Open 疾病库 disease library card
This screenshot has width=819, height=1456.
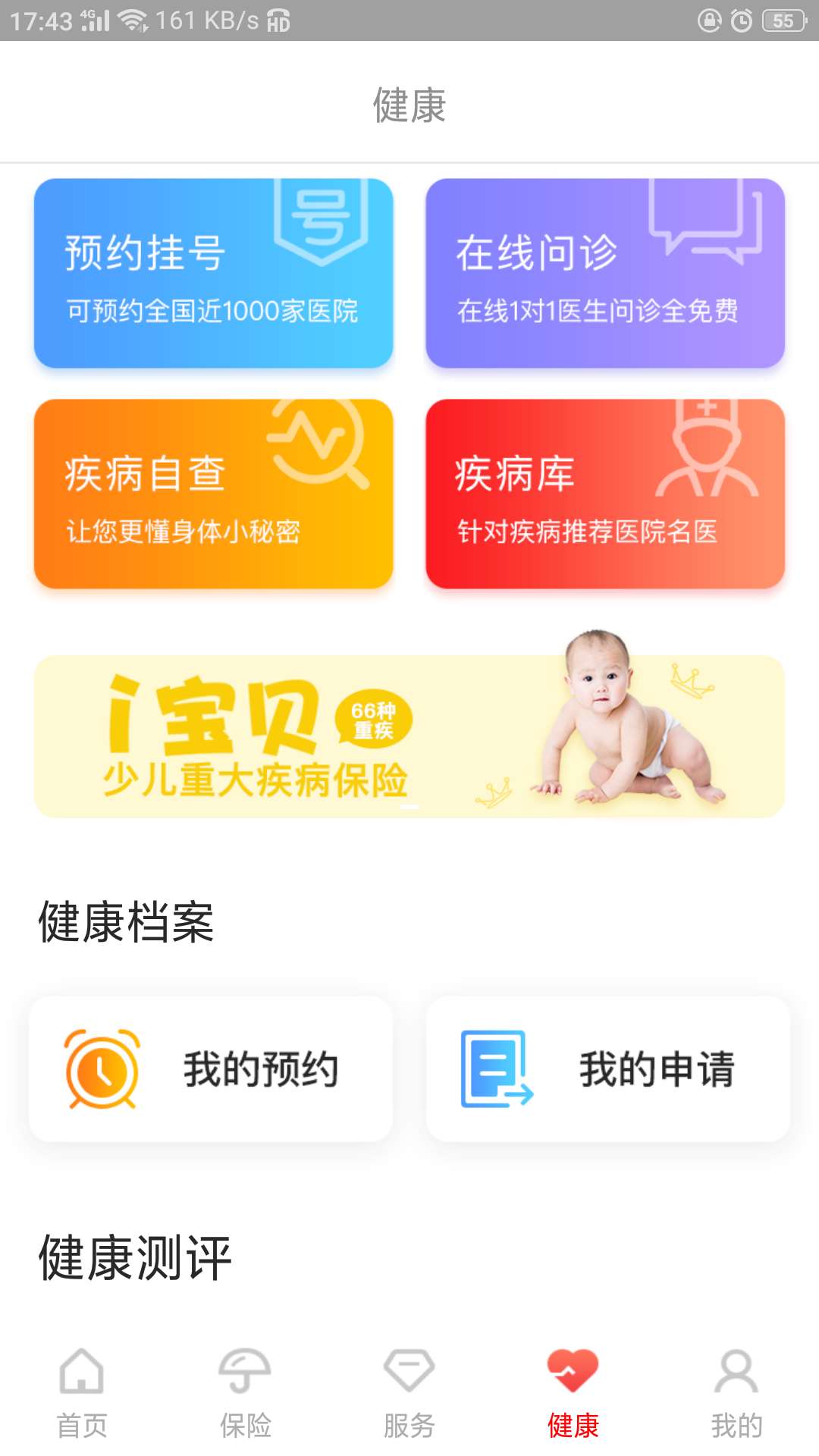604,494
